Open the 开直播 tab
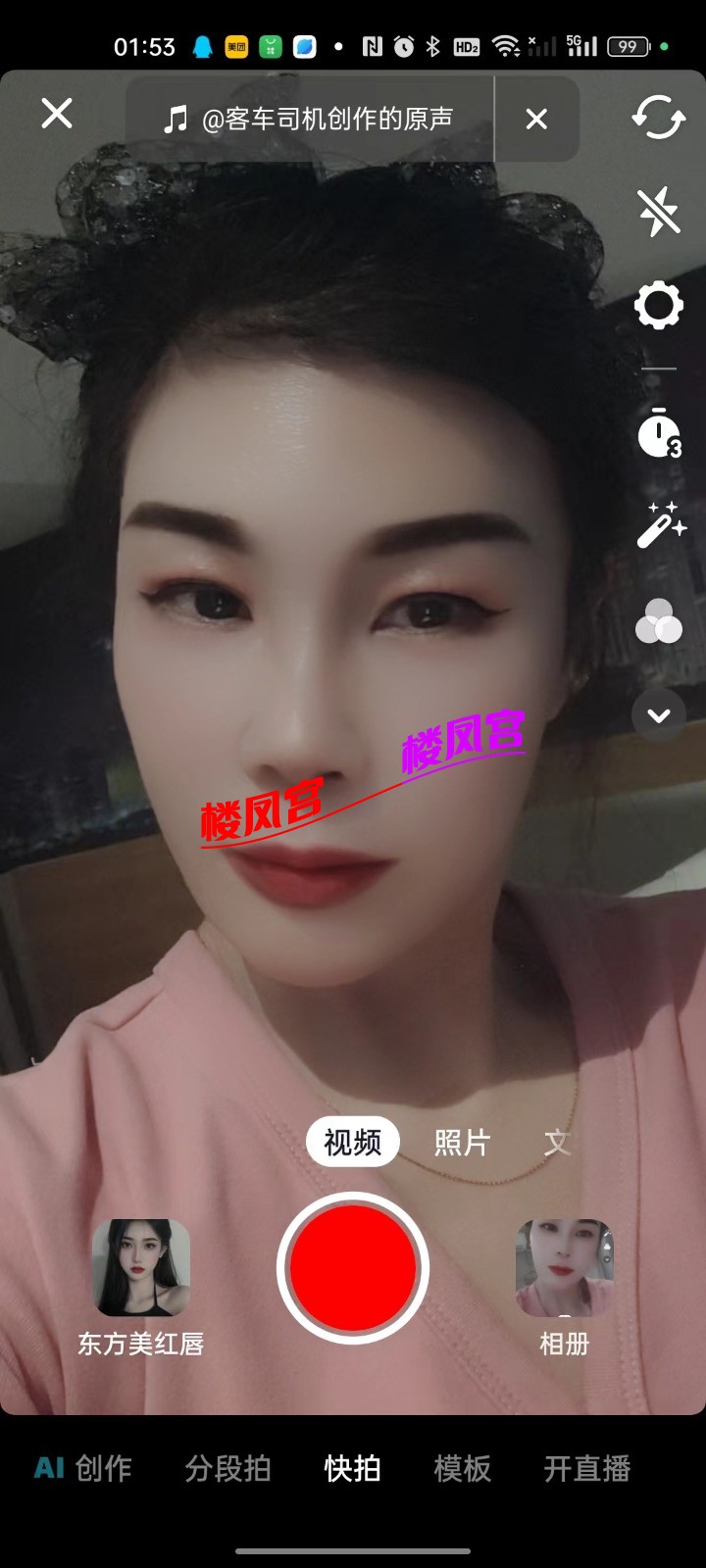706x1568 pixels. click(586, 1468)
